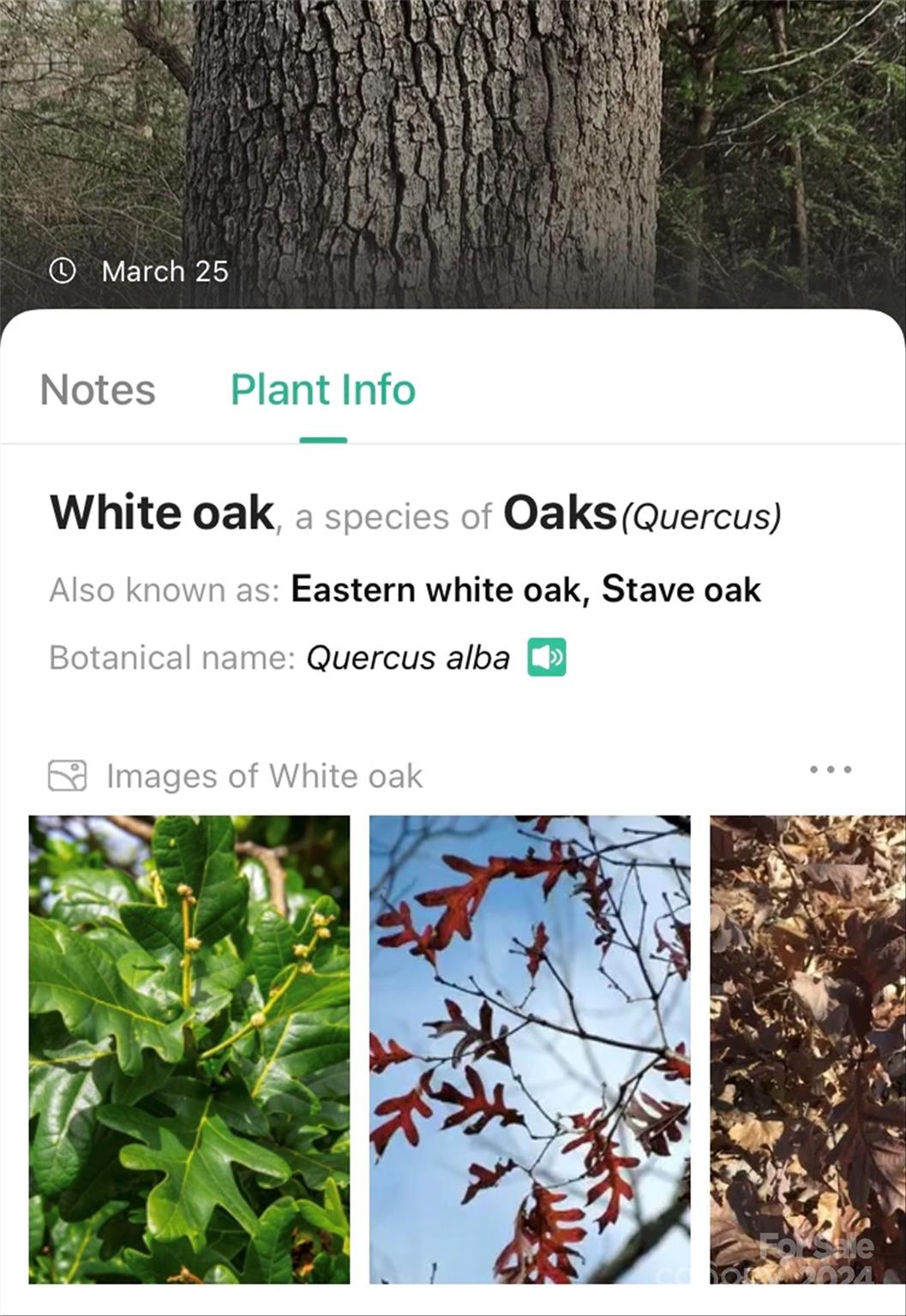The height and width of the screenshot is (1316, 906).
Task: Select the Plant Info tab
Action: (323, 390)
